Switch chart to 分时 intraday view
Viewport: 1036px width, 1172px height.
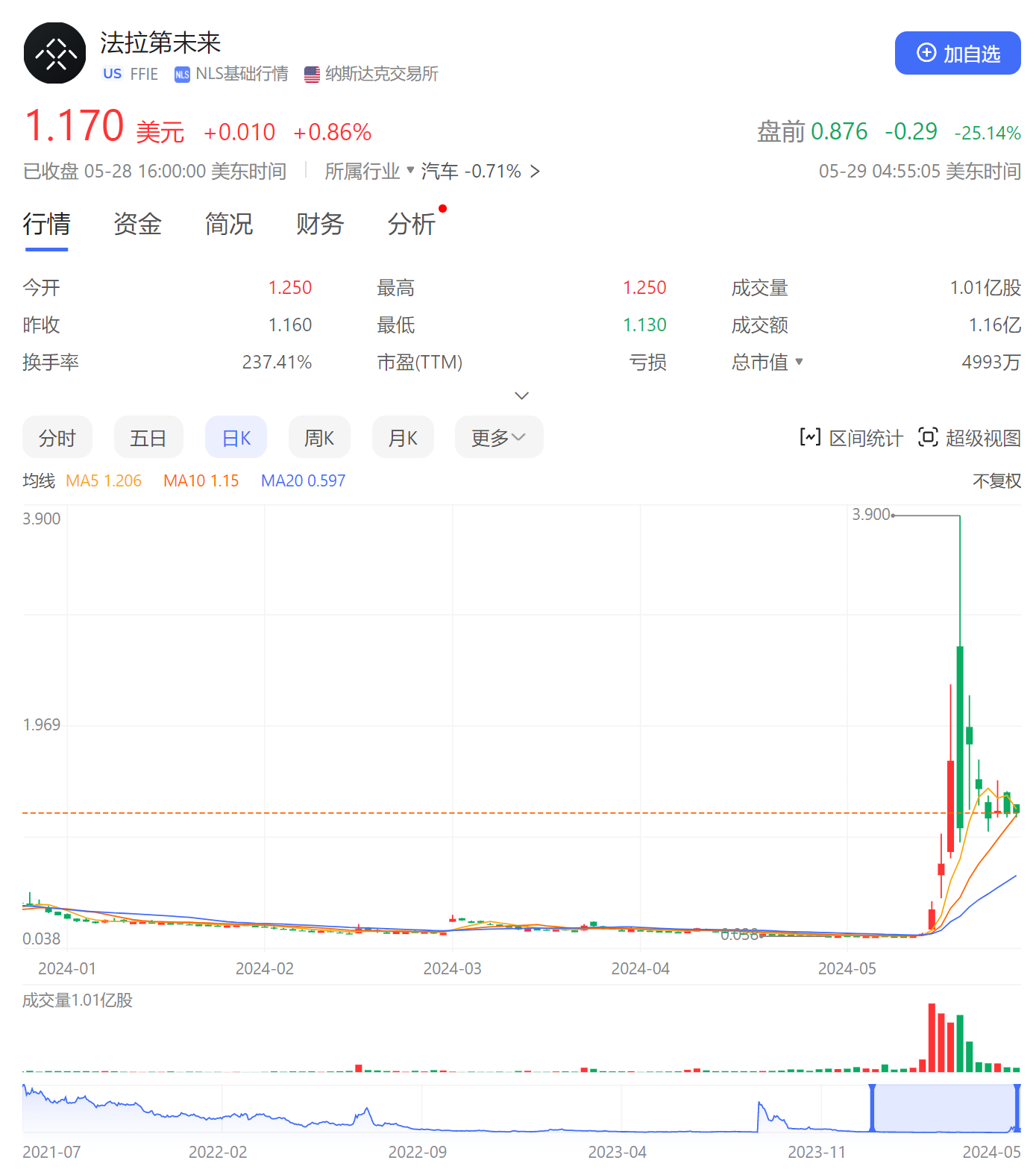point(57,437)
